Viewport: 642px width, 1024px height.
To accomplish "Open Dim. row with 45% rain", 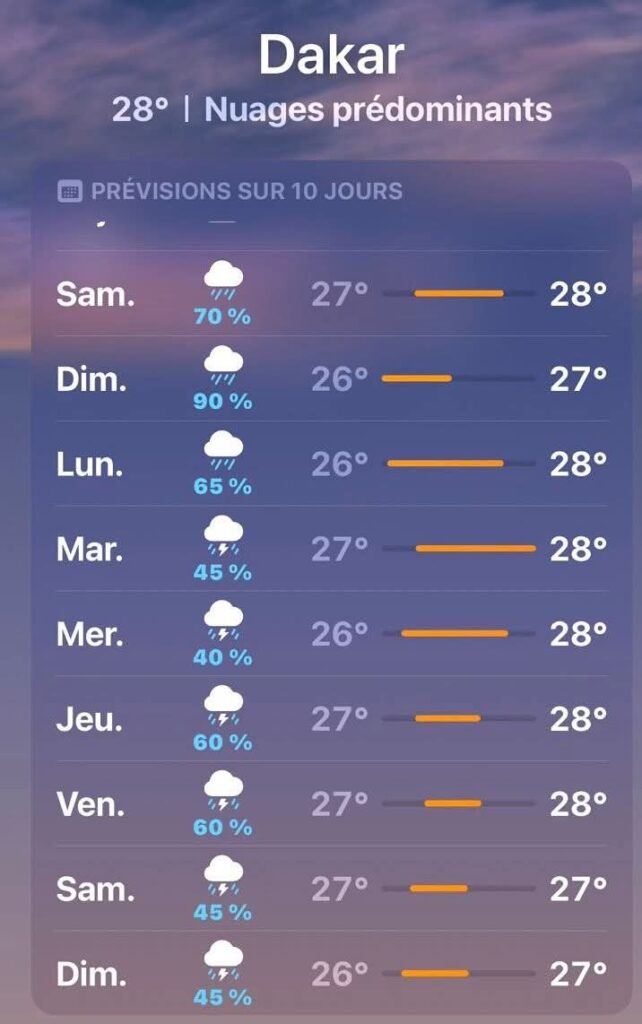I will [330, 973].
